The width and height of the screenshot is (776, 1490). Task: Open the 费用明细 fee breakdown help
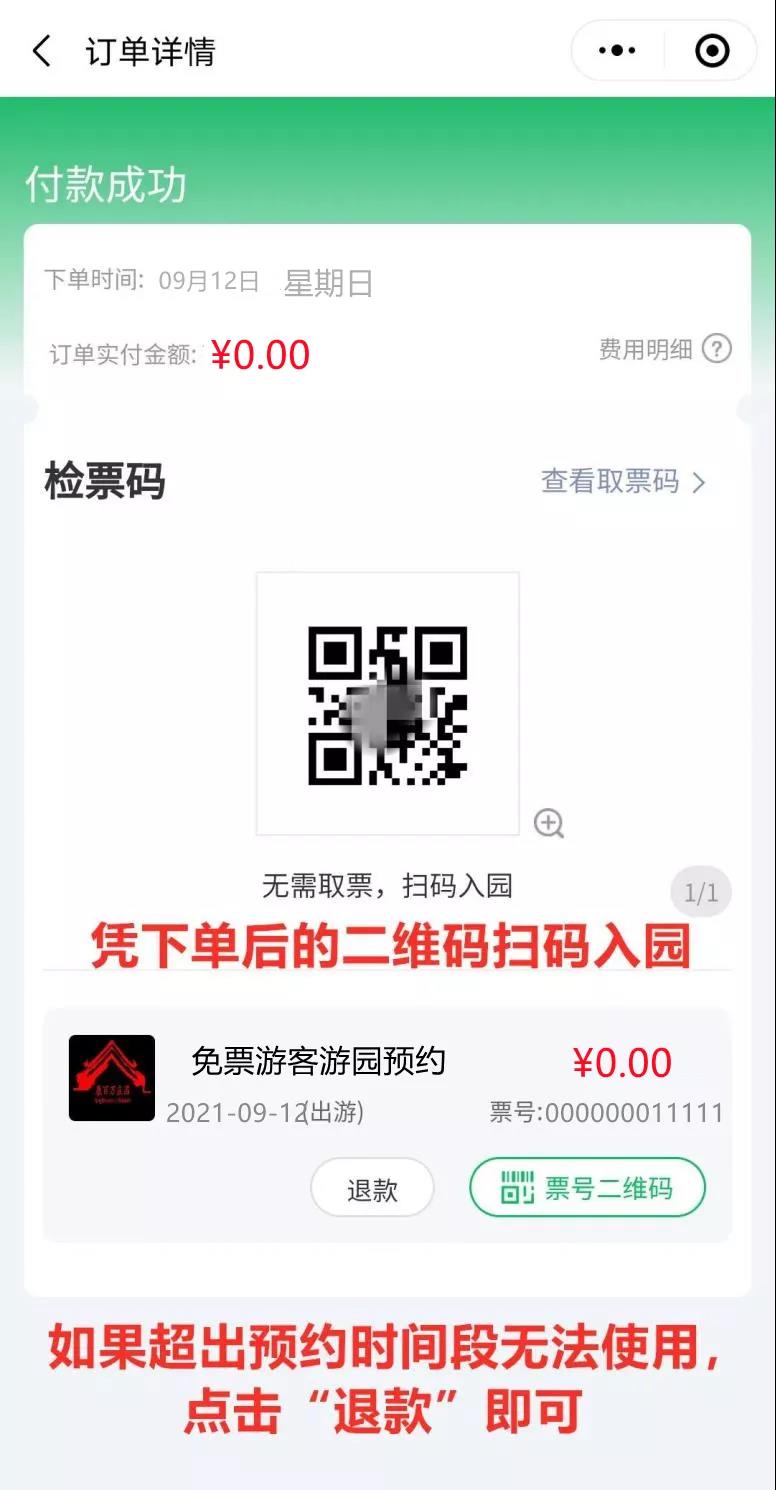click(716, 349)
